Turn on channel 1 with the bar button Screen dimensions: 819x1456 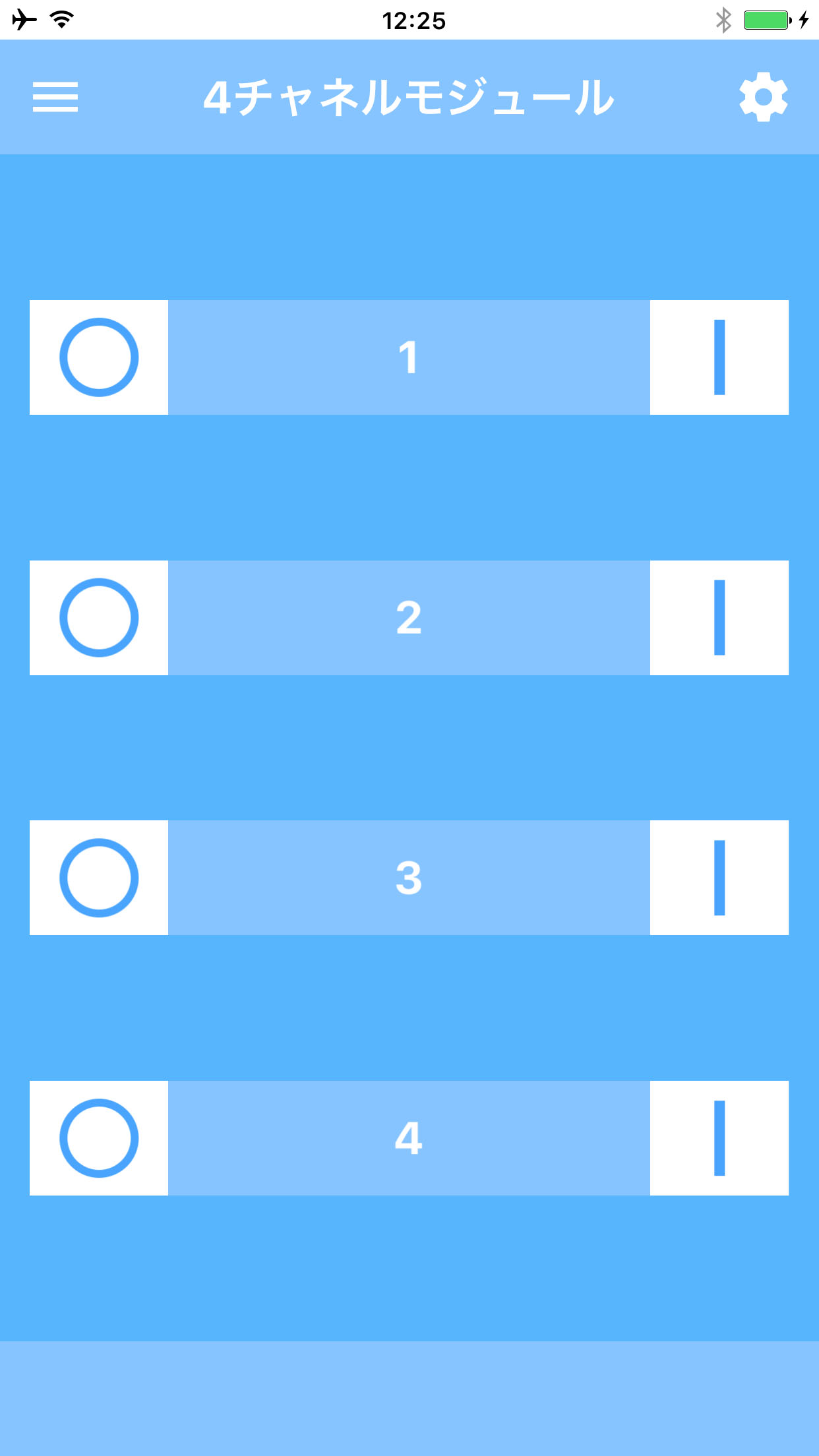(719, 357)
